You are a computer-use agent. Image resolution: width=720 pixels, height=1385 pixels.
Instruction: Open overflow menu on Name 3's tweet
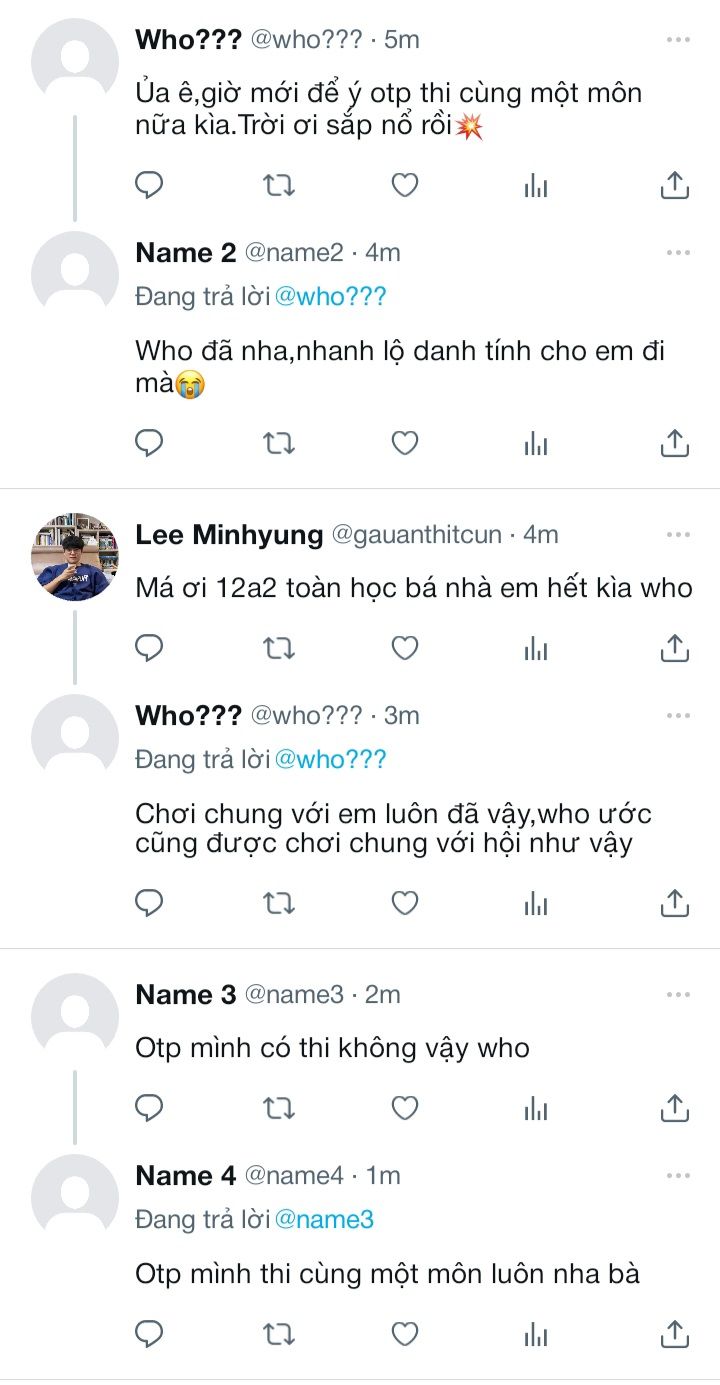coord(677,995)
